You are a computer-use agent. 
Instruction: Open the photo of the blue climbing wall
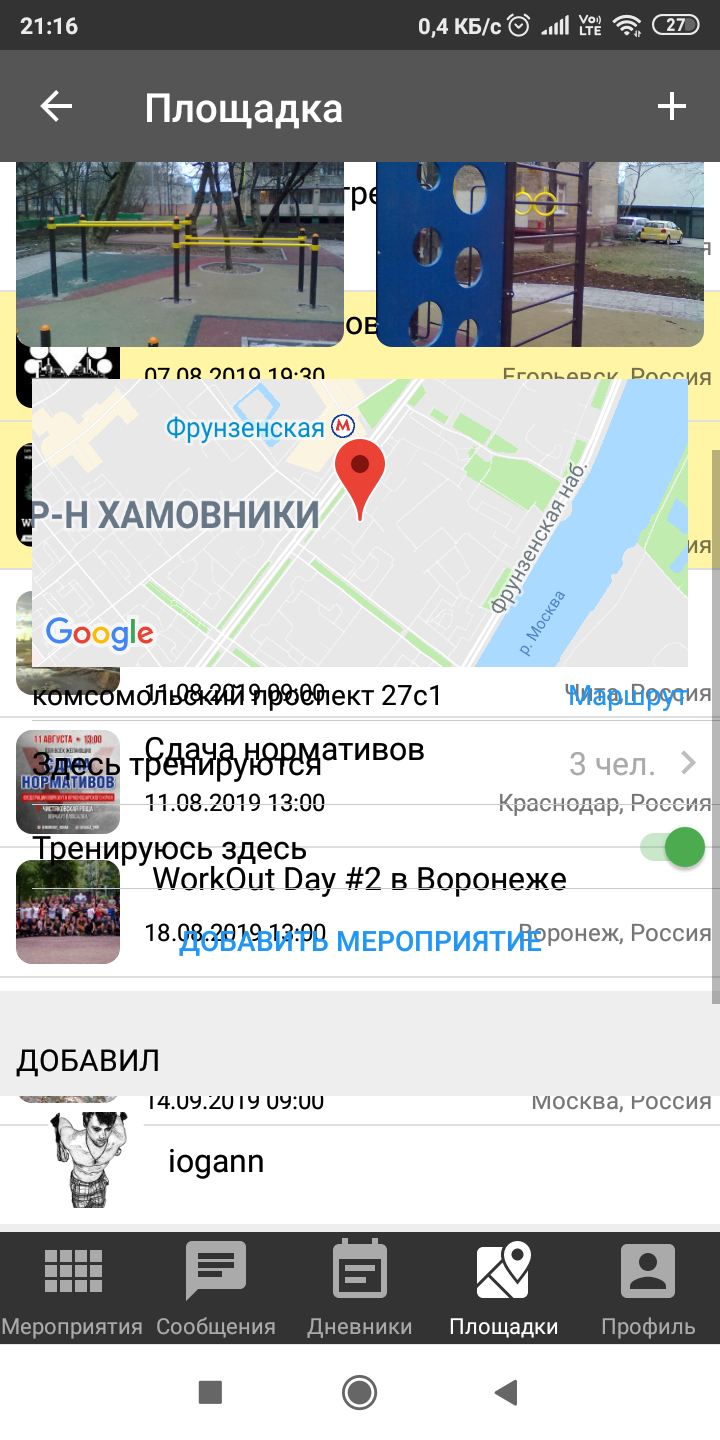click(540, 254)
